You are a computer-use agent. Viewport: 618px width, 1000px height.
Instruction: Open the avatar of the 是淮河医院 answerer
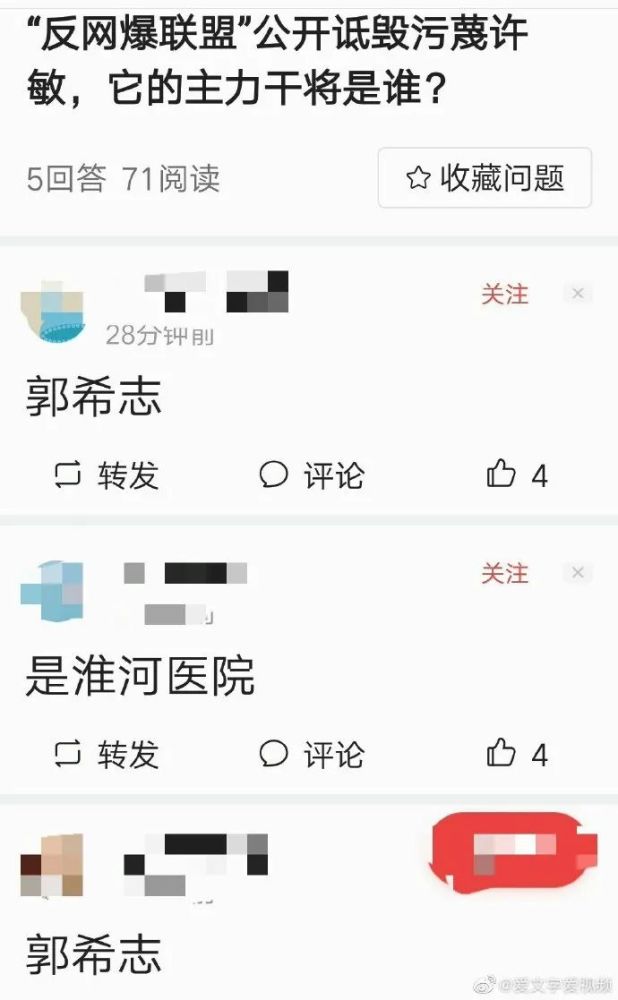(52, 591)
